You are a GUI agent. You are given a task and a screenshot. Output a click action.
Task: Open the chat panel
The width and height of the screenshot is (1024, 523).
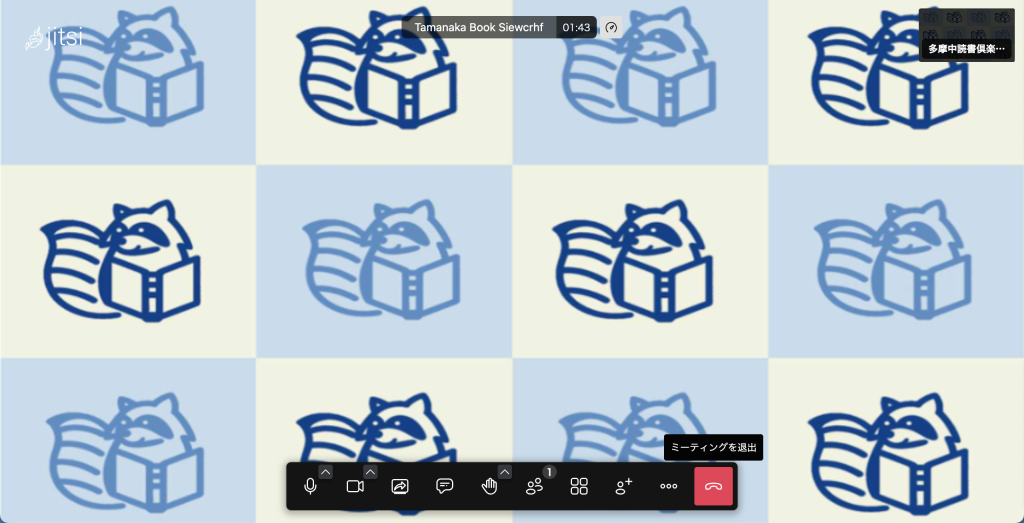click(445, 486)
